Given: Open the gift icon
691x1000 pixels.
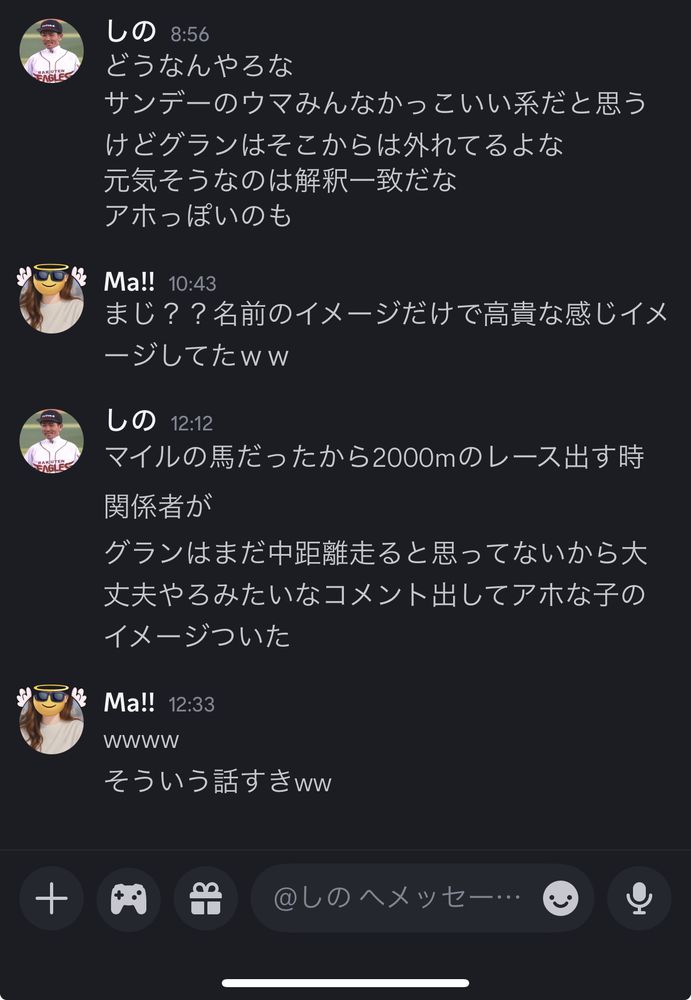Looking at the screenshot, I should 206,899.
